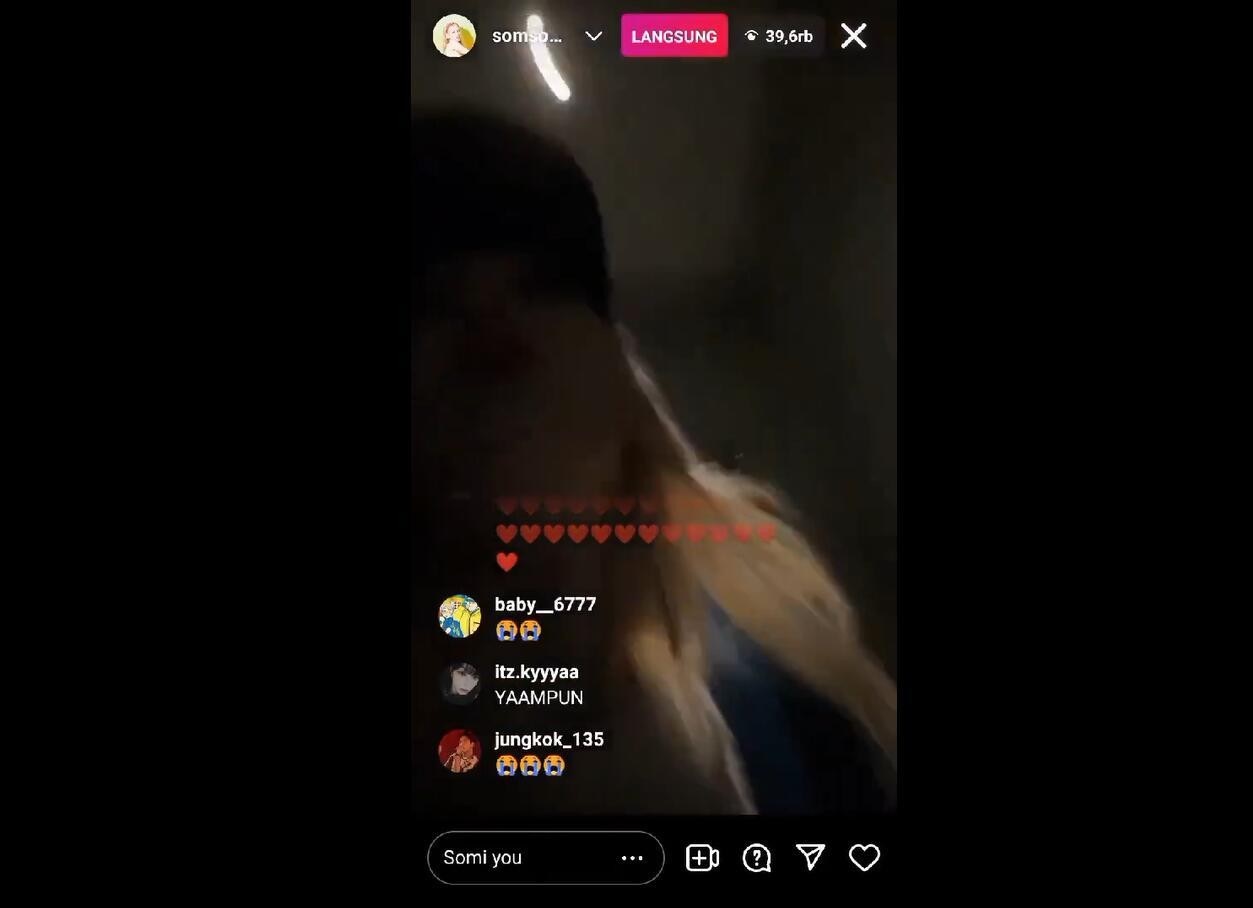Close the live stream
1253x908 pixels.
(x=853, y=36)
